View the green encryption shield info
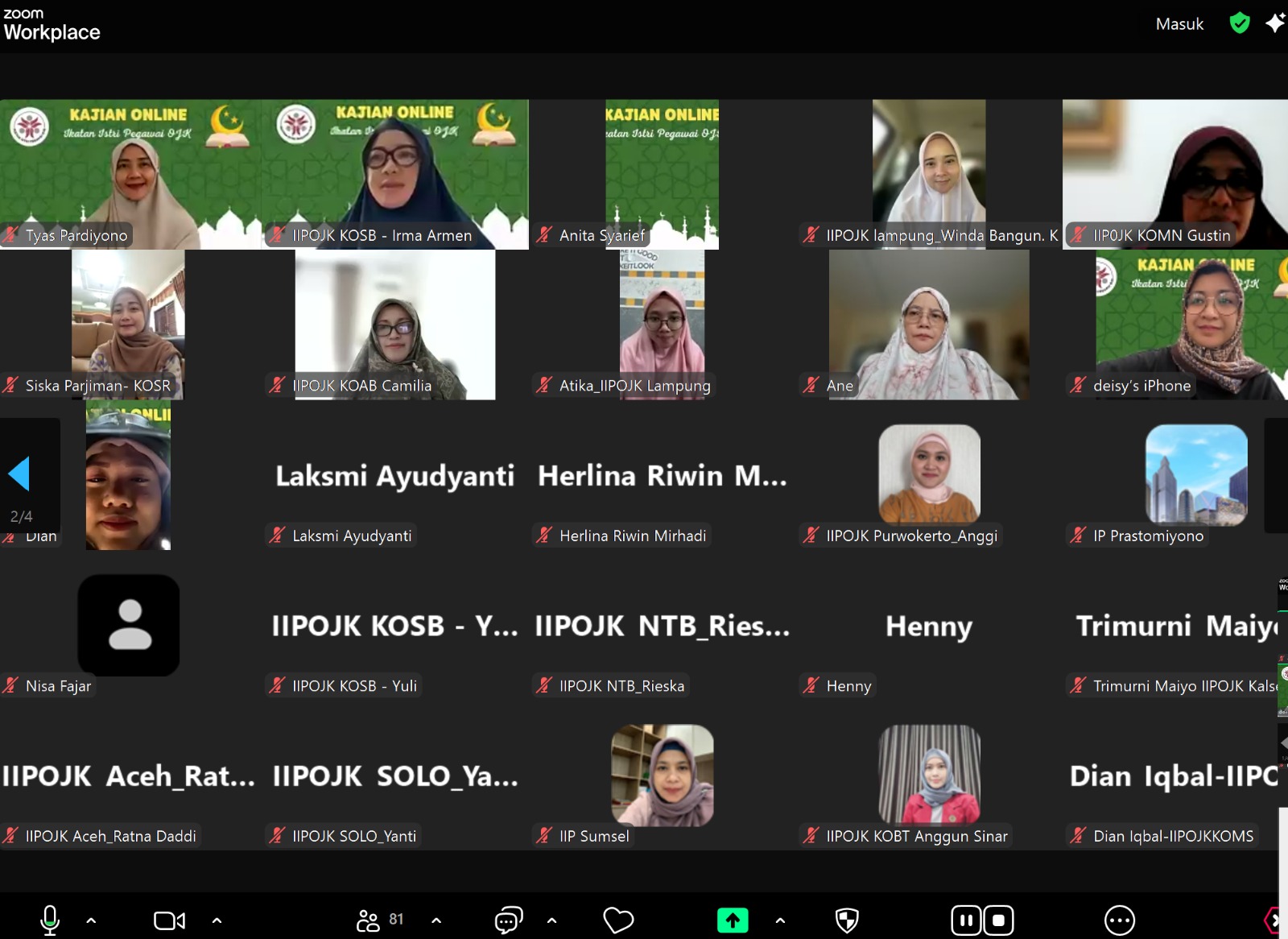The height and width of the screenshot is (939, 1288). (1240, 23)
